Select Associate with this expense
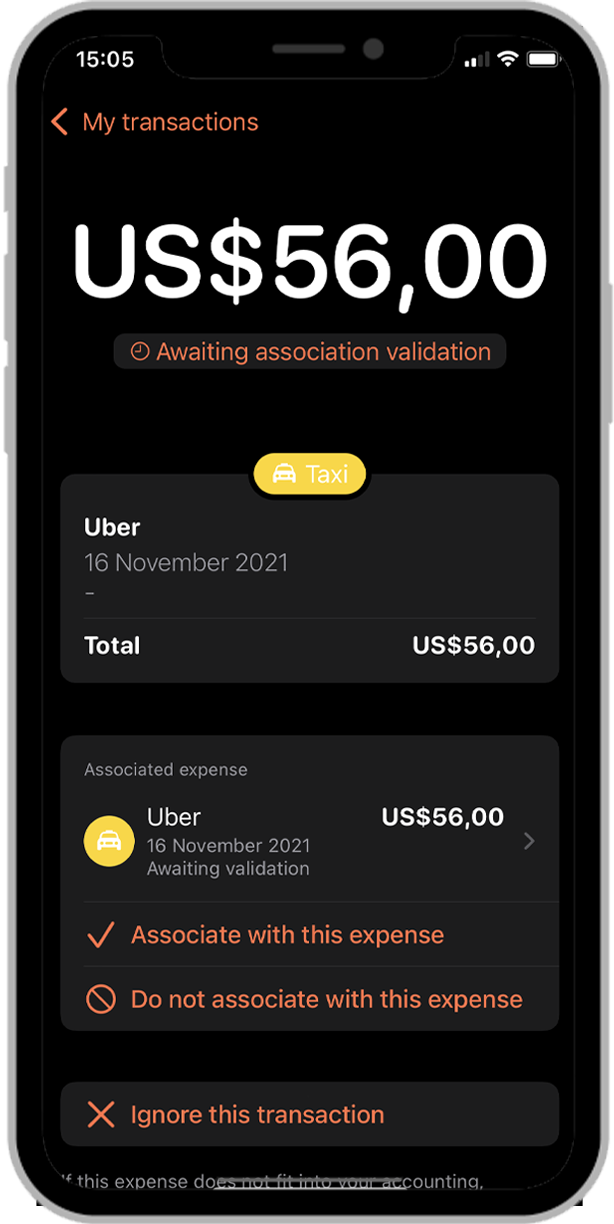 (287, 935)
